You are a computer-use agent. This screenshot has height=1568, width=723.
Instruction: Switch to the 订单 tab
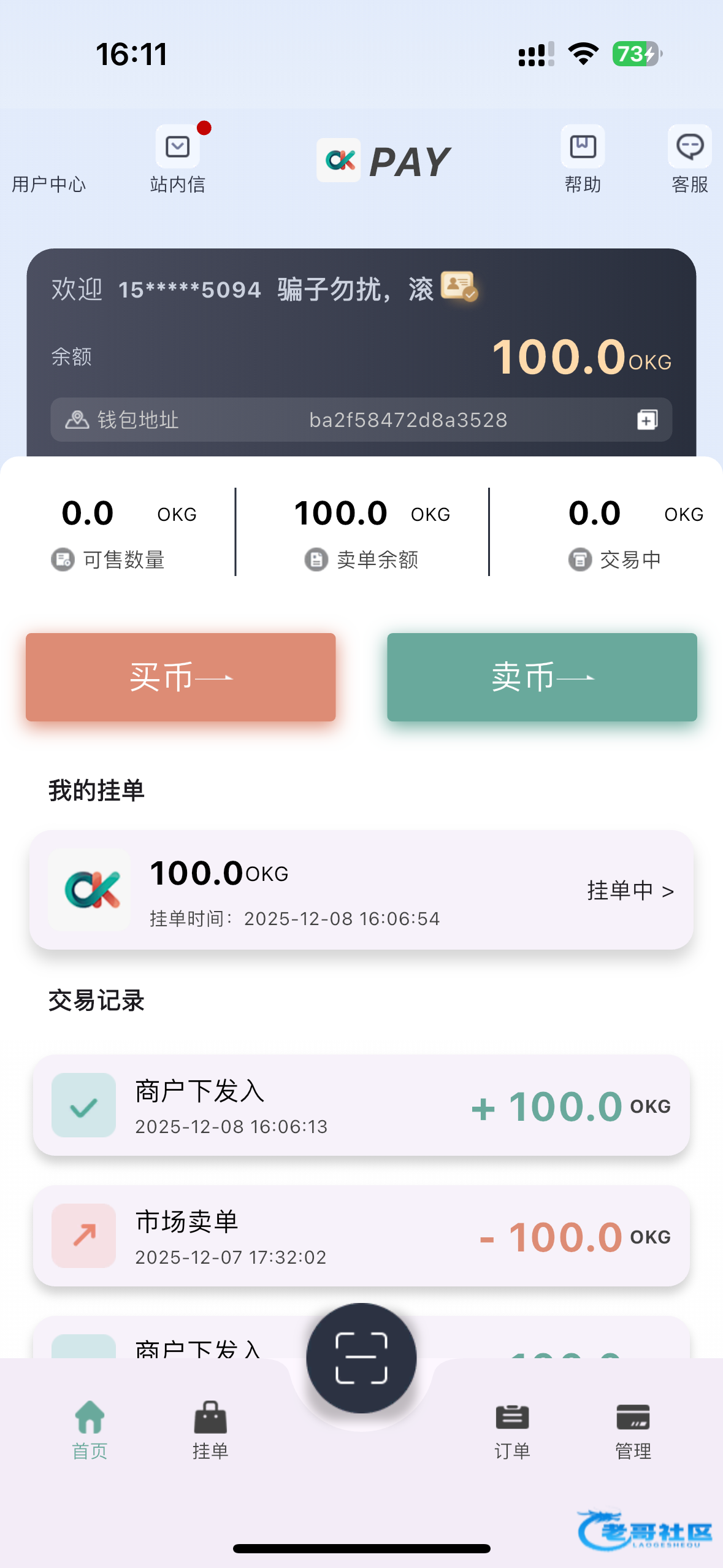(x=513, y=1431)
